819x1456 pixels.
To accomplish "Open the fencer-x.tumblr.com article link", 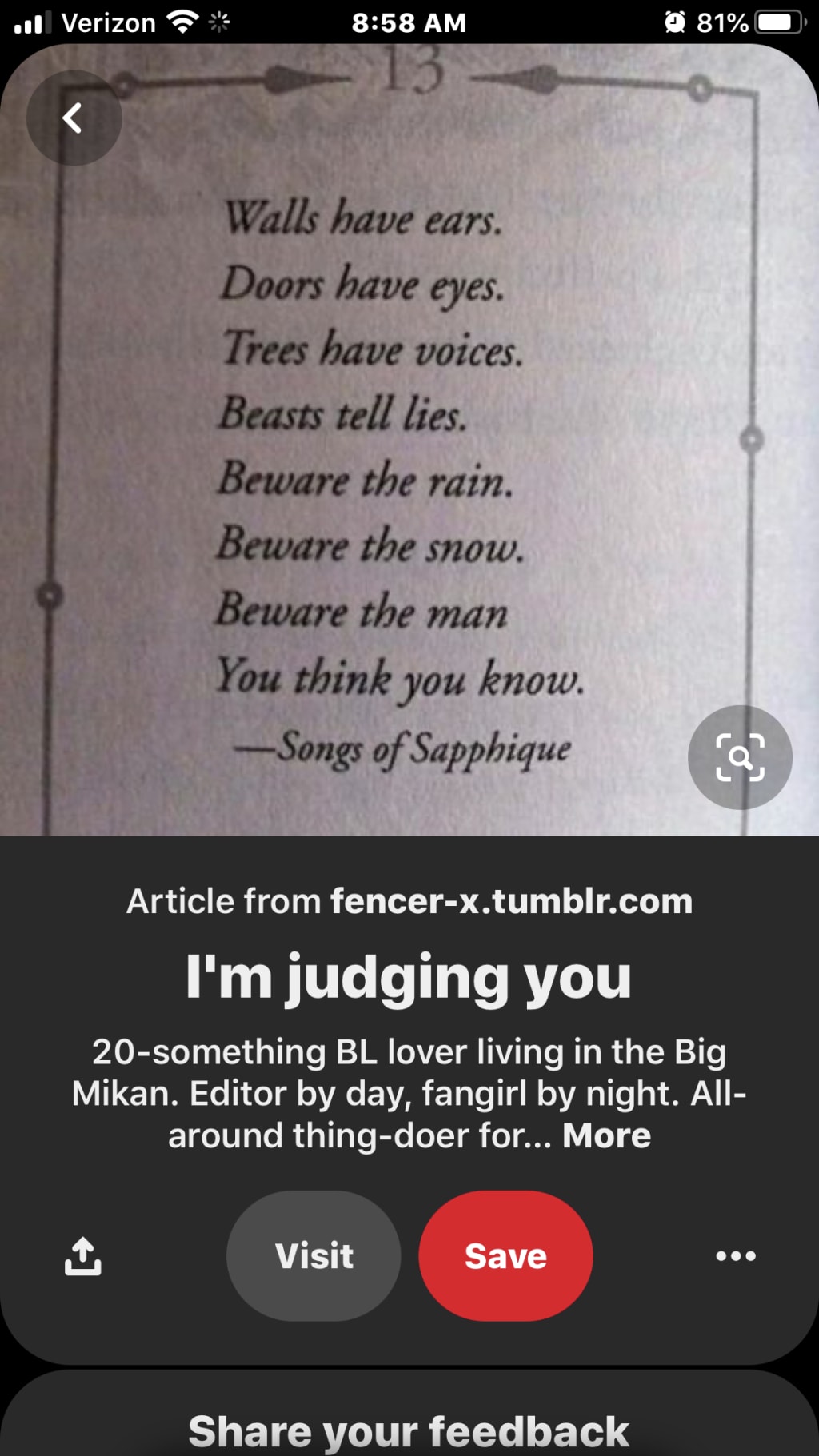I will 511,901.
